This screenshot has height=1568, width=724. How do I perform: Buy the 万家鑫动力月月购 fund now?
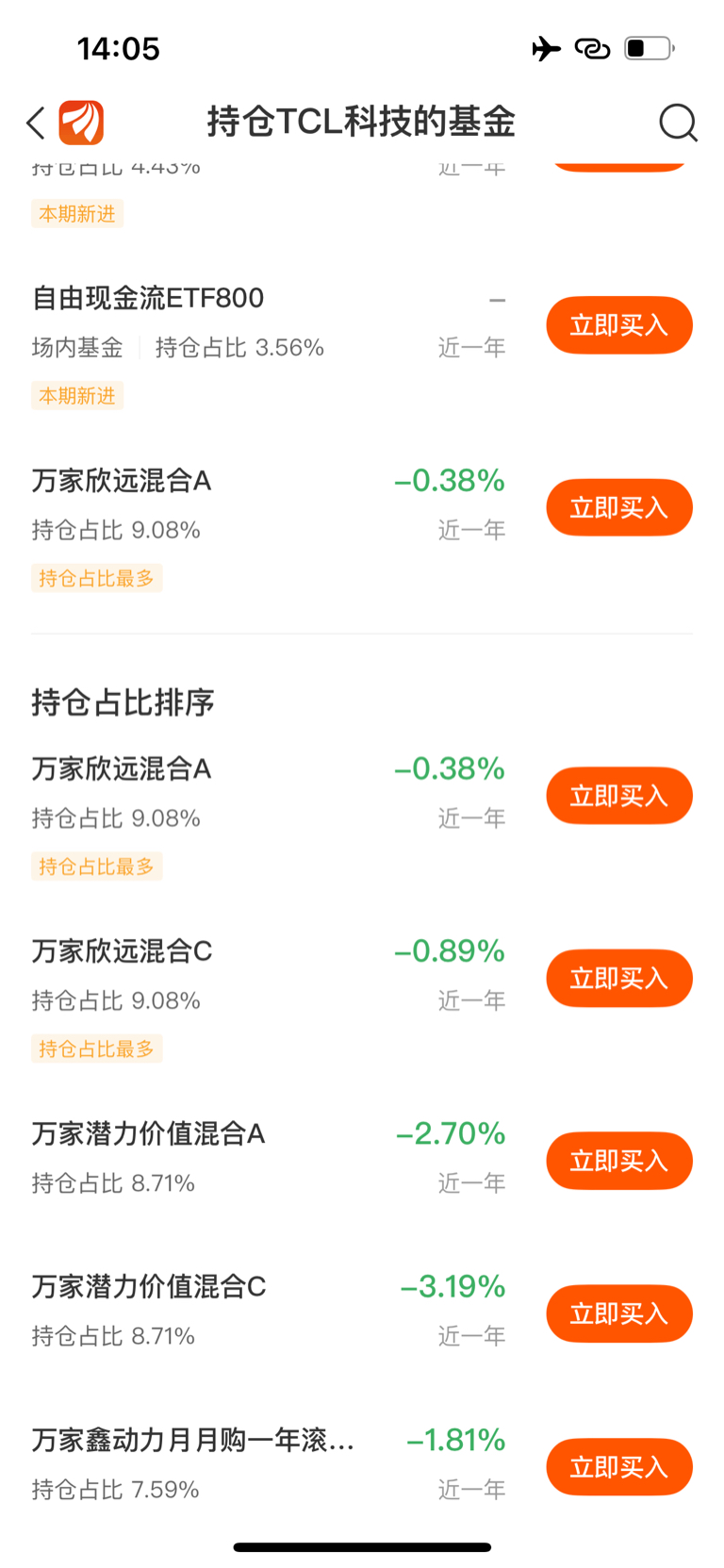coord(618,1467)
